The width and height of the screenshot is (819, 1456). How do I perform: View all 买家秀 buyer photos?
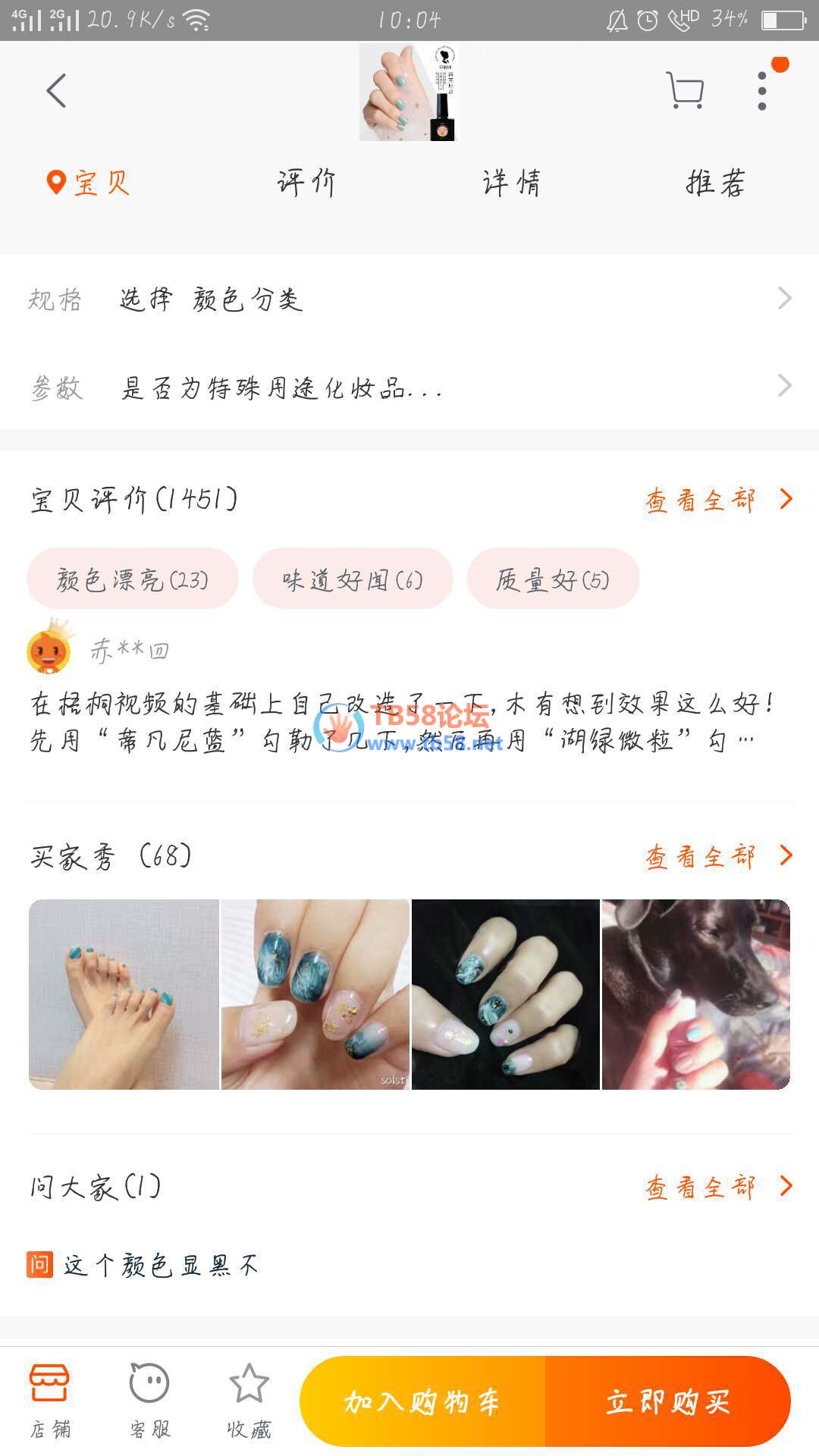(x=717, y=856)
